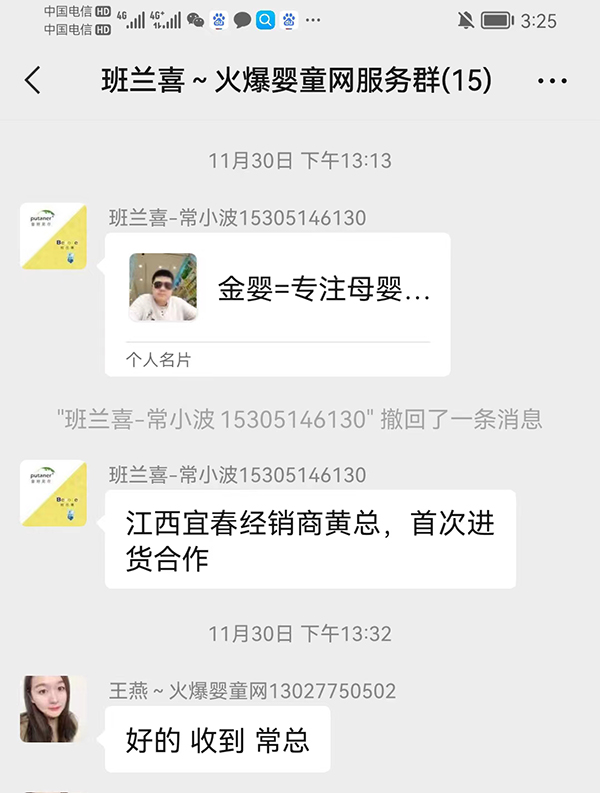600x793 pixels.
Task: Open 王燕's profile avatar
Action: pyautogui.click(x=53, y=709)
